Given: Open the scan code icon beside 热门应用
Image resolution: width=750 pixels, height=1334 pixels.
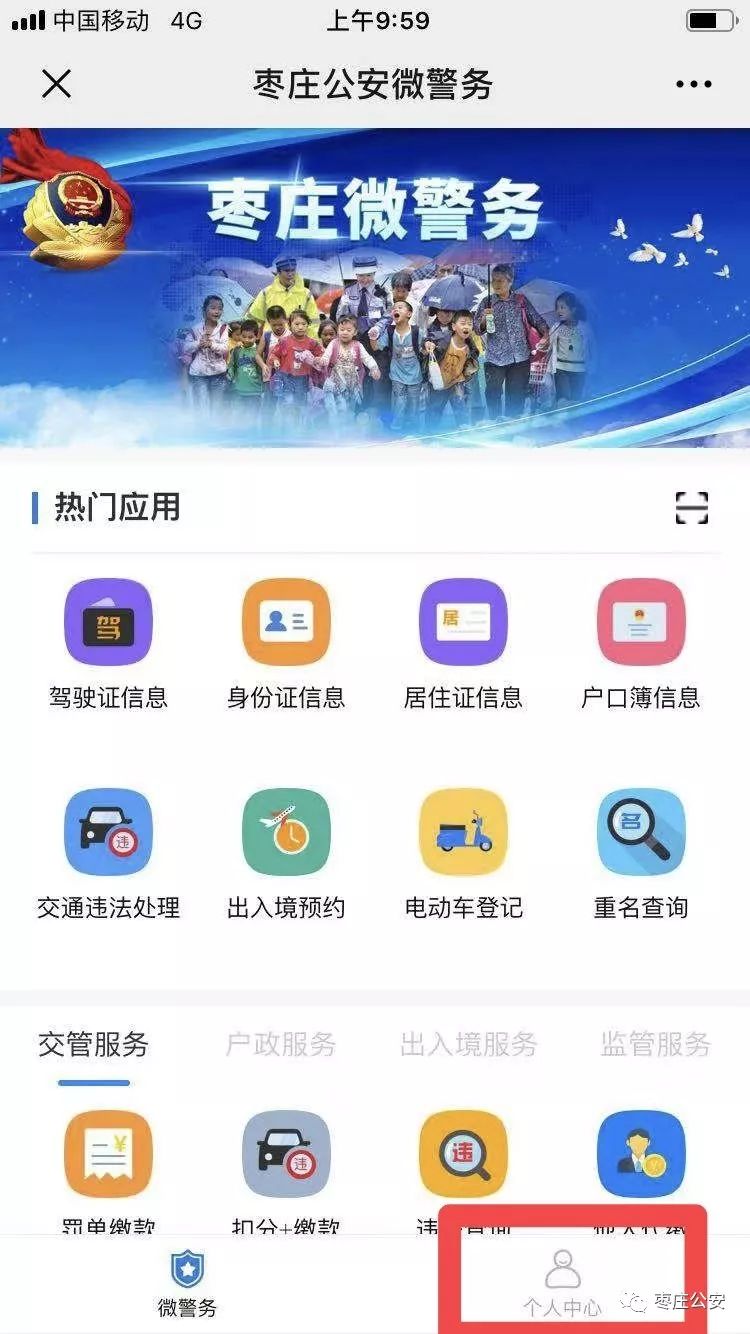Looking at the screenshot, I should (691, 508).
